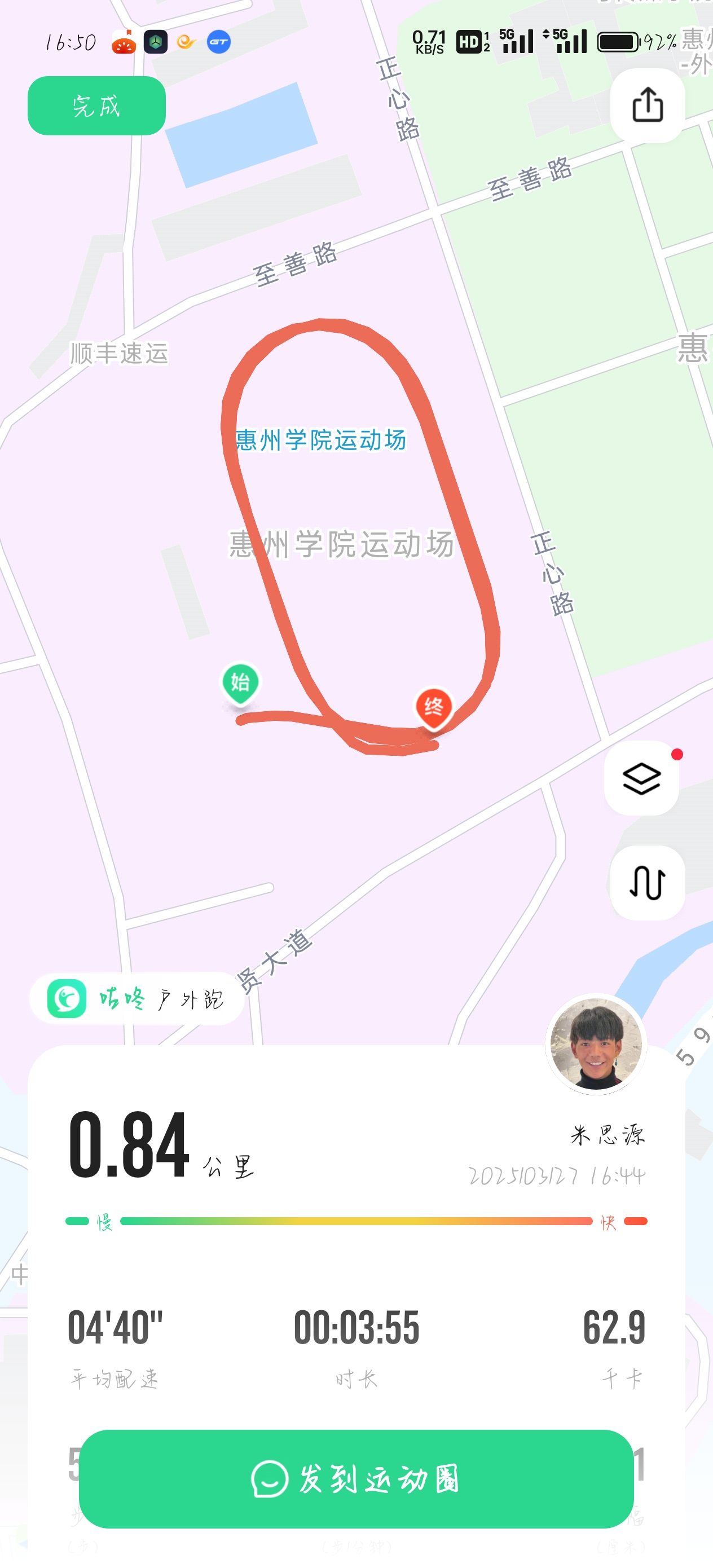Viewport: 713px width, 1568px height.
Task: Tap the green 始 start marker
Action: pos(240,682)
